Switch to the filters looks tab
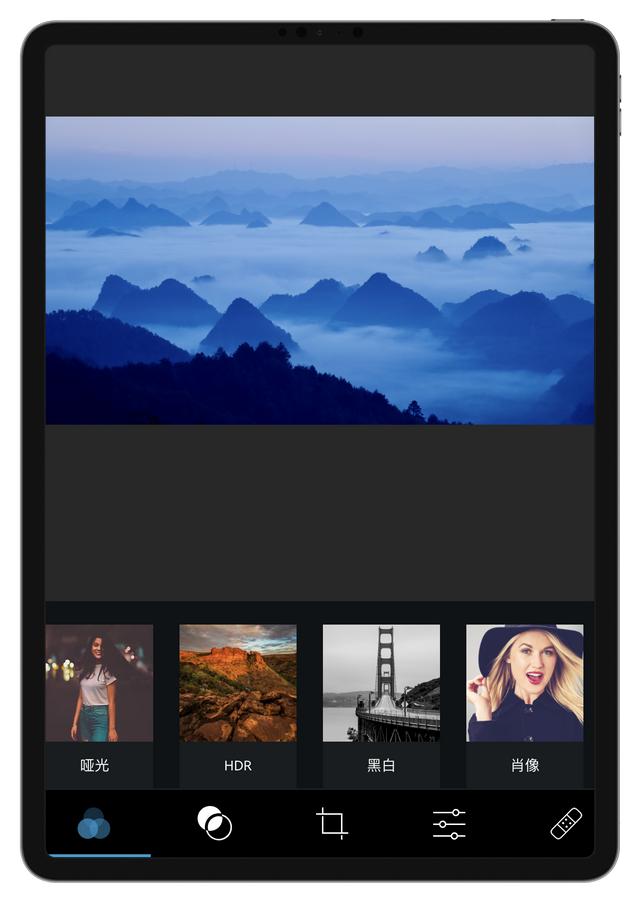The image size is (640, 903). (94, 824)
